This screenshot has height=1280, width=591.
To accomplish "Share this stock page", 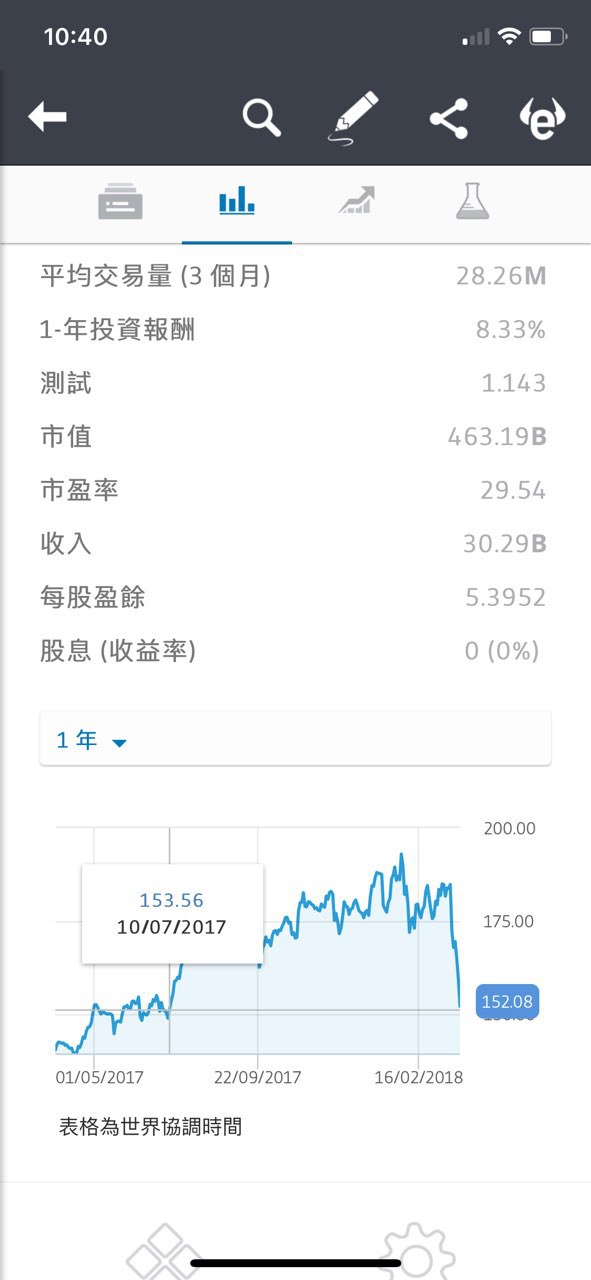I will pos(449,119).
